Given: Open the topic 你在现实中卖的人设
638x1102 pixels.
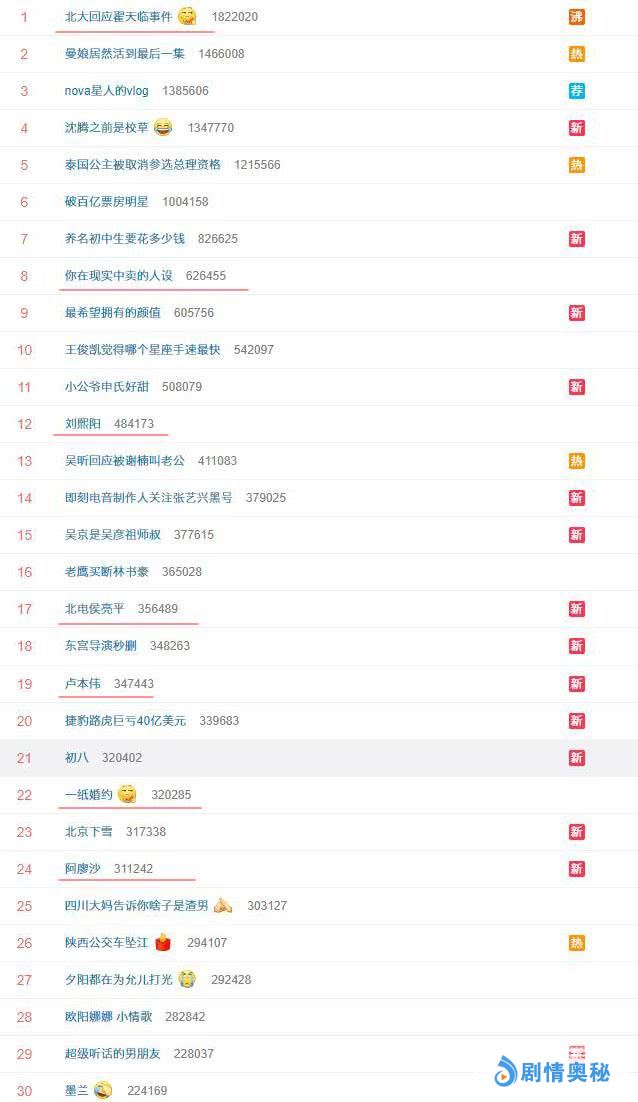Looking at the screenshot, I should (118, 276).
